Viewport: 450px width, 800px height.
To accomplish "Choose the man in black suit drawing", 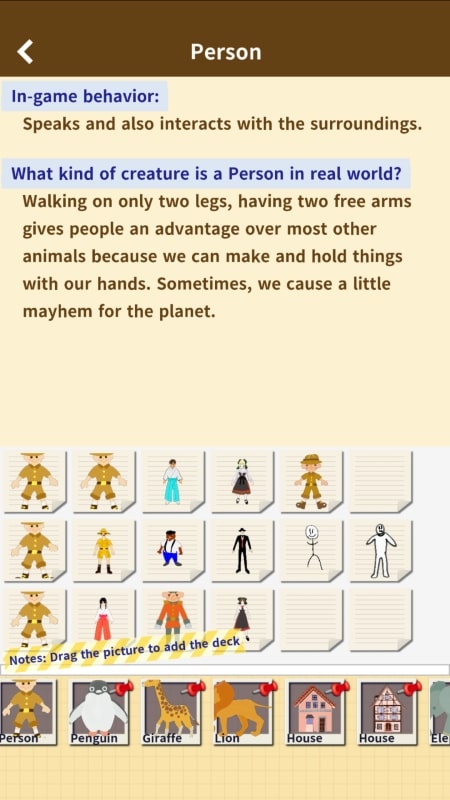I will tap(242, 551).
